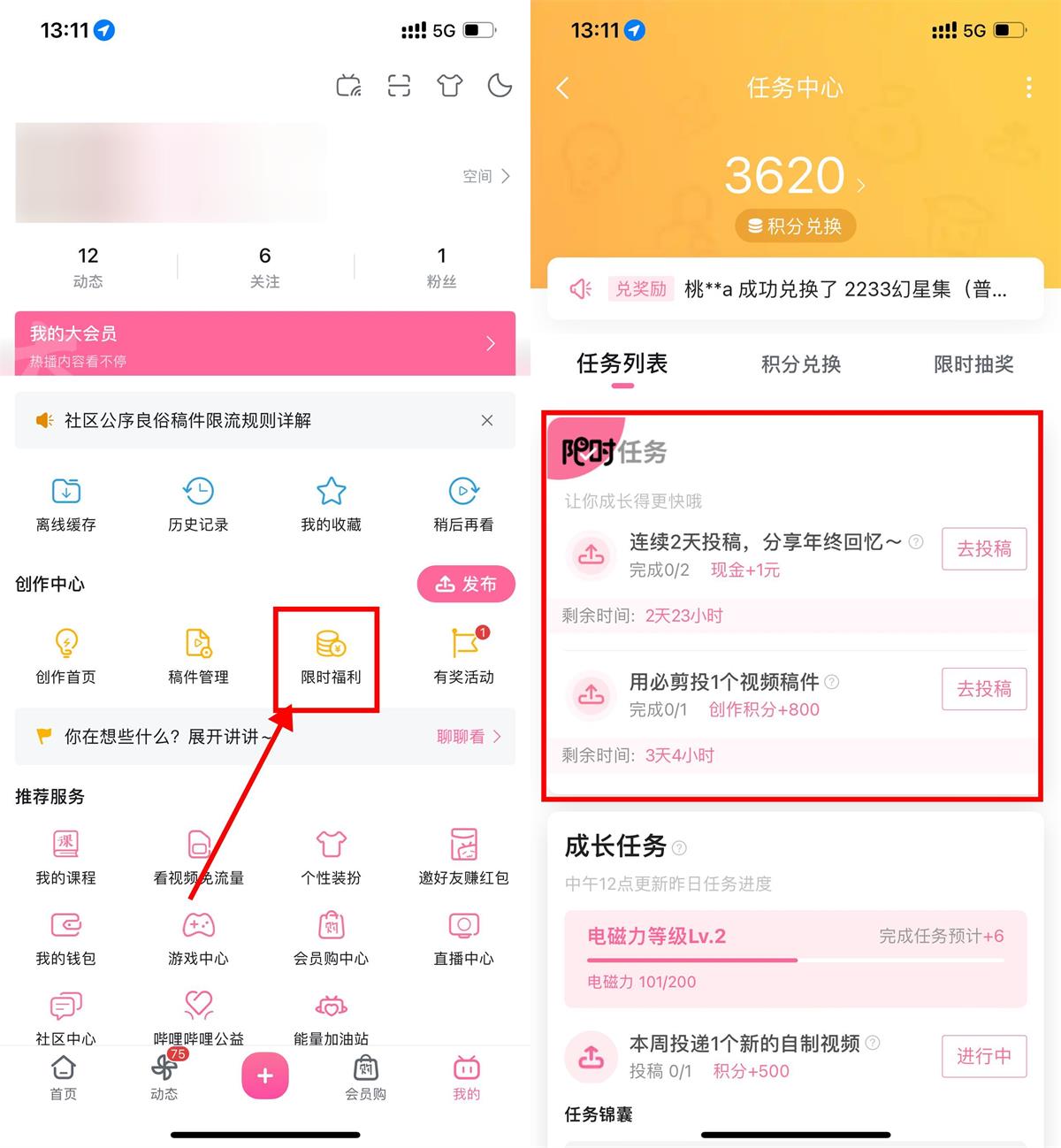Viewport: 1061px width, 1148px height.
Task: Open 我的收藏
Action: point(331,504)
